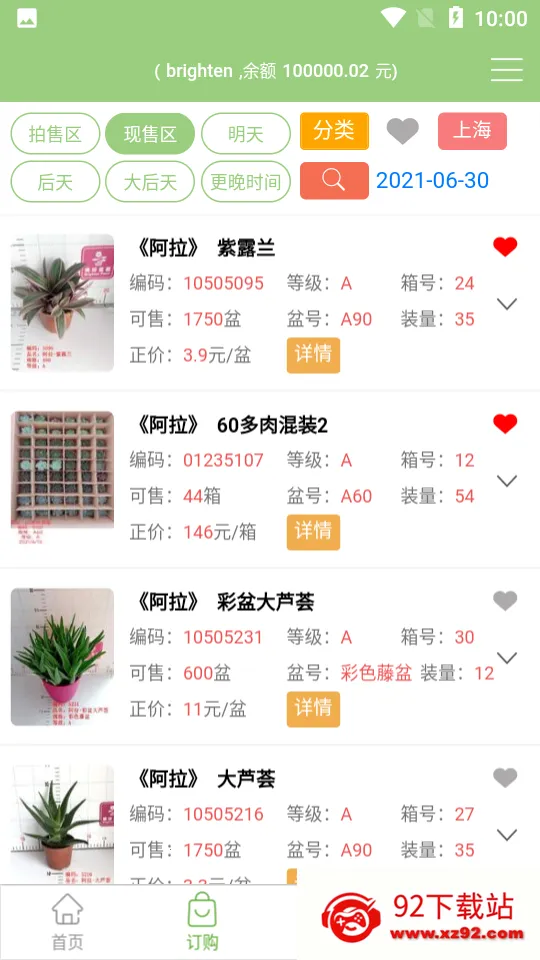Unfavorite 紫露兰 with its red heart

[x=505, y=247]
